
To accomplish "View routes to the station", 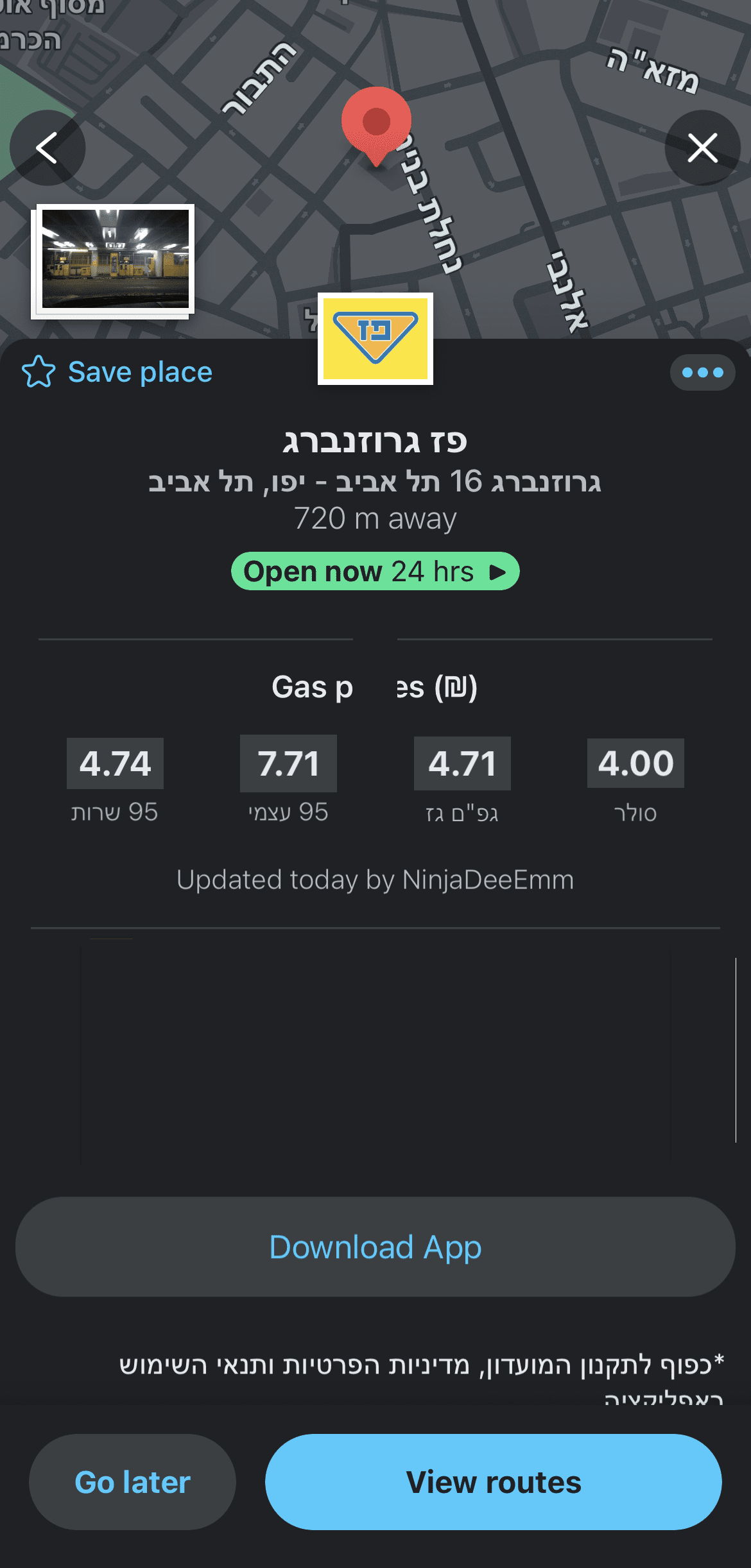I will point(493,1482).
